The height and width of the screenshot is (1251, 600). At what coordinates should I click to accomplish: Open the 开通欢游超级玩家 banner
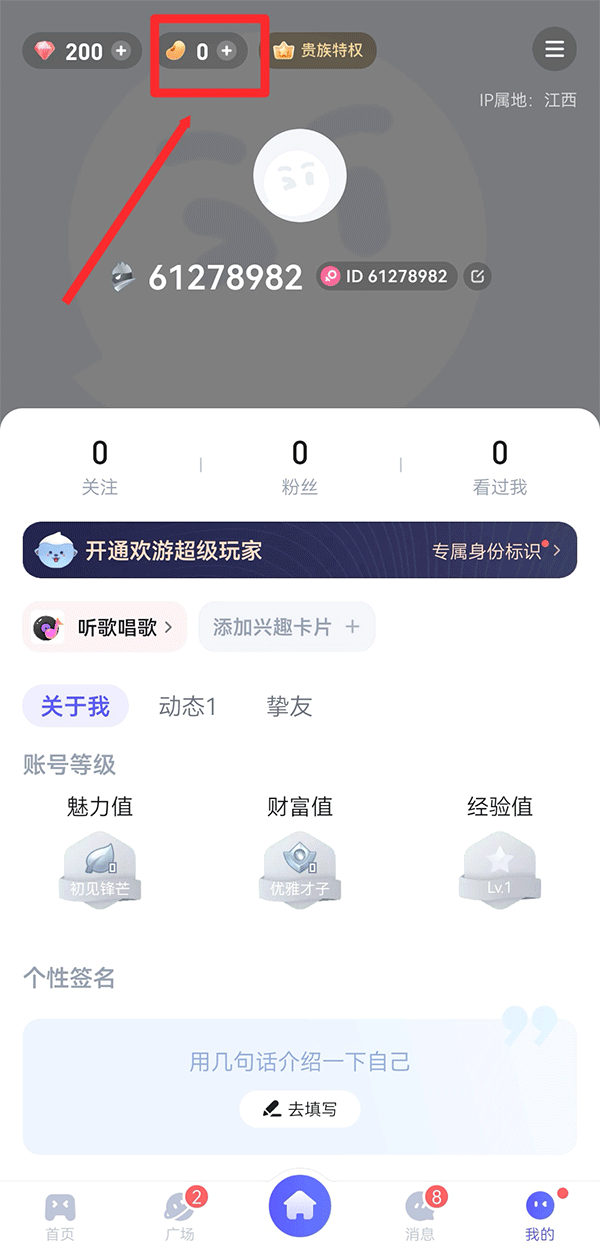[x=300, y=550]
